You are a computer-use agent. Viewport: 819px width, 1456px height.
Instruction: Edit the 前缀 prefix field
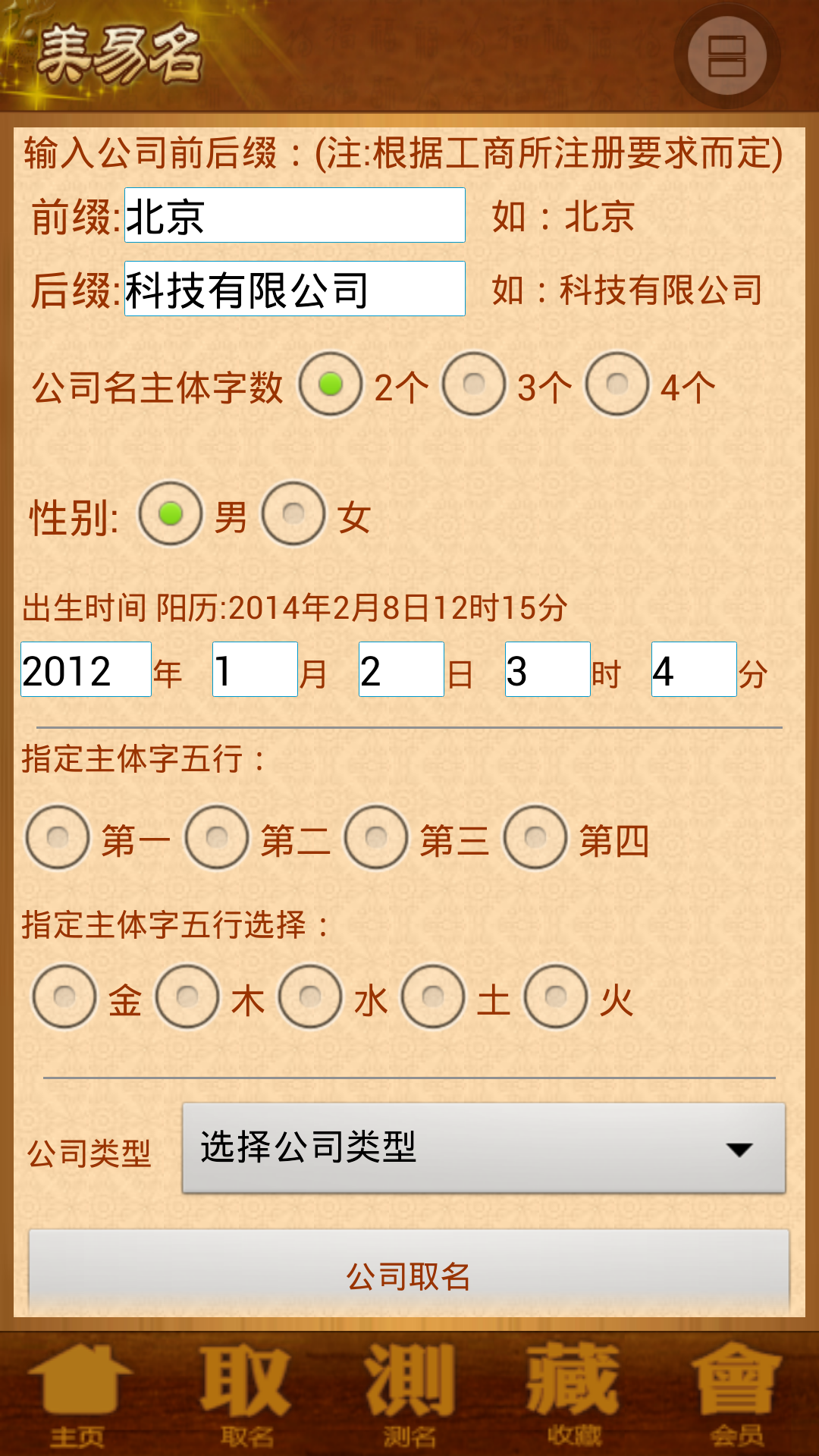pyautogui.click(x=294, y=215)
